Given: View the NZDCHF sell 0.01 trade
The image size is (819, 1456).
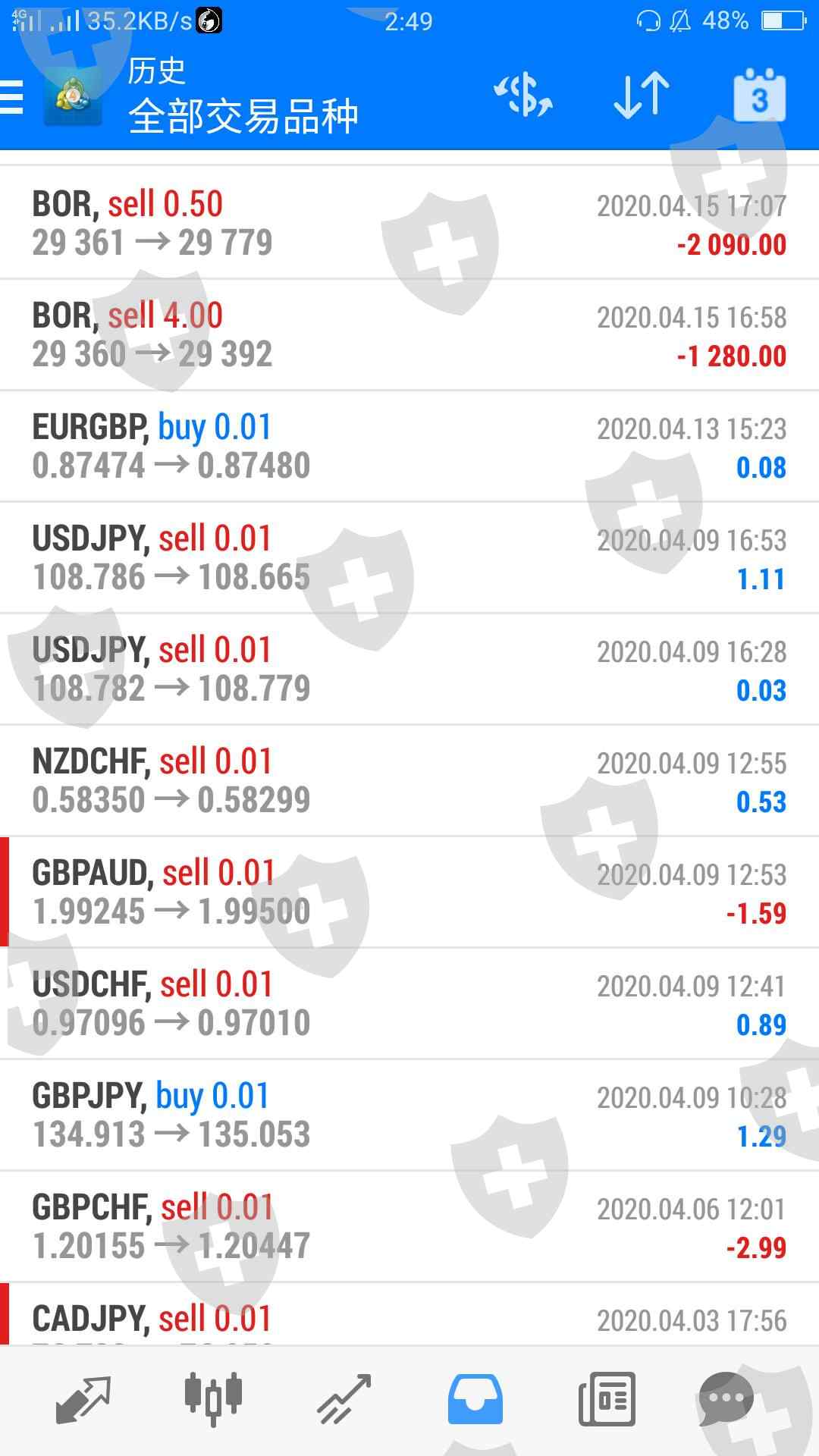Looking at the screenshot, I should click(409, 780).
